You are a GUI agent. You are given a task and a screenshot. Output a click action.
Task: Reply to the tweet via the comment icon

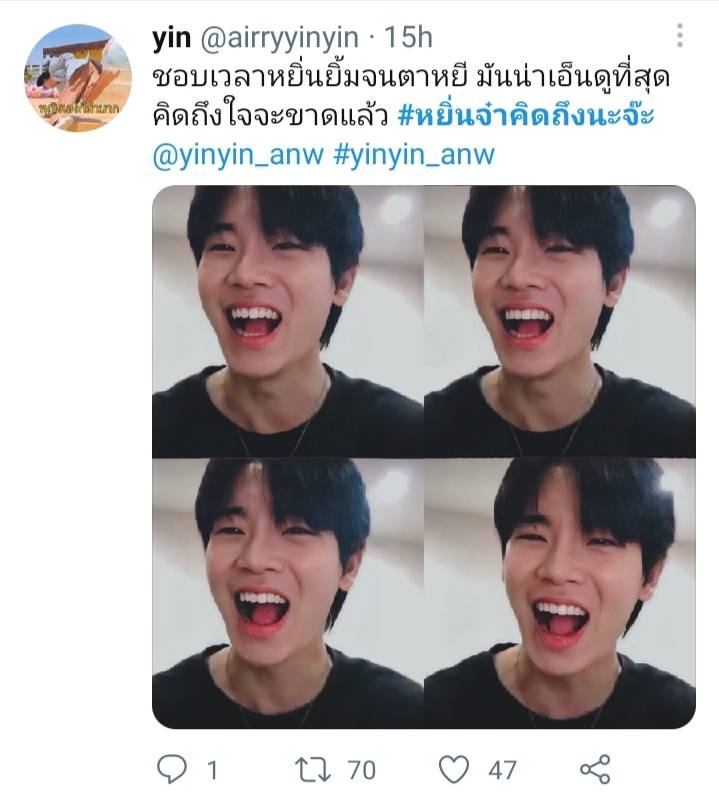tap(174, 768)
